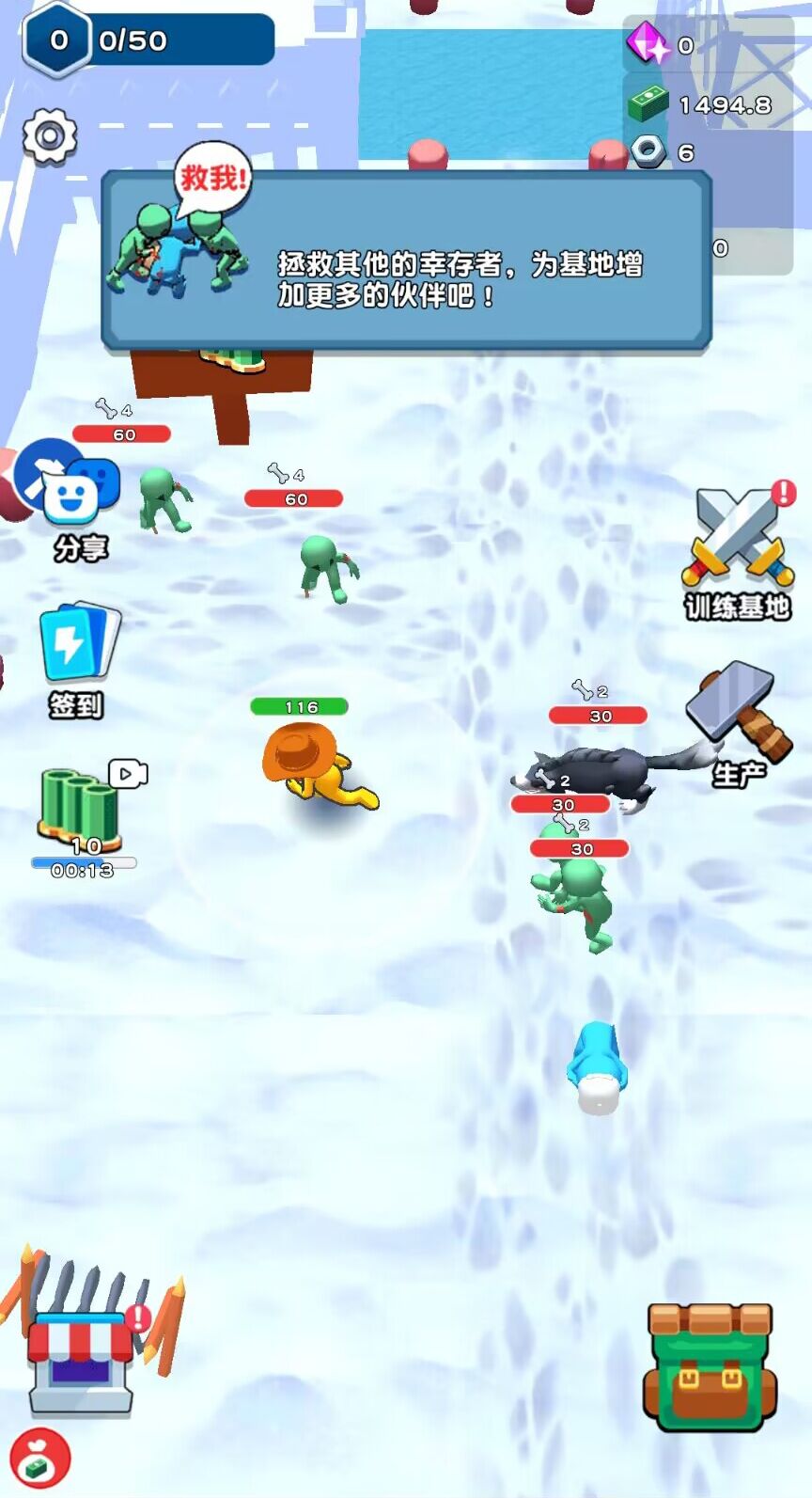This screenshot has width=812, height=1498.
Task: Open the settings gear
Action: 49,137
